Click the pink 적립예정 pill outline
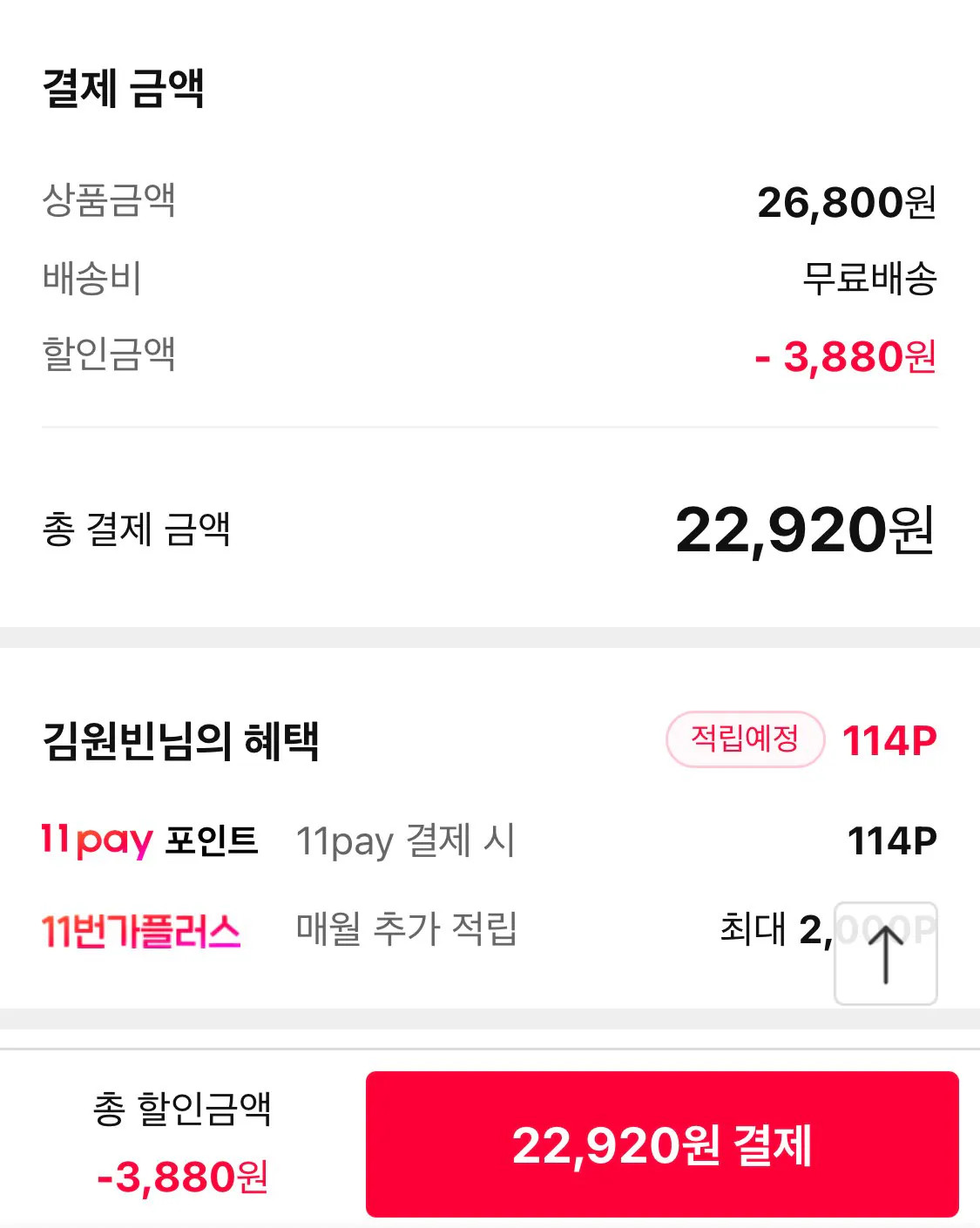980x1228 pixels. coord(745,739)
